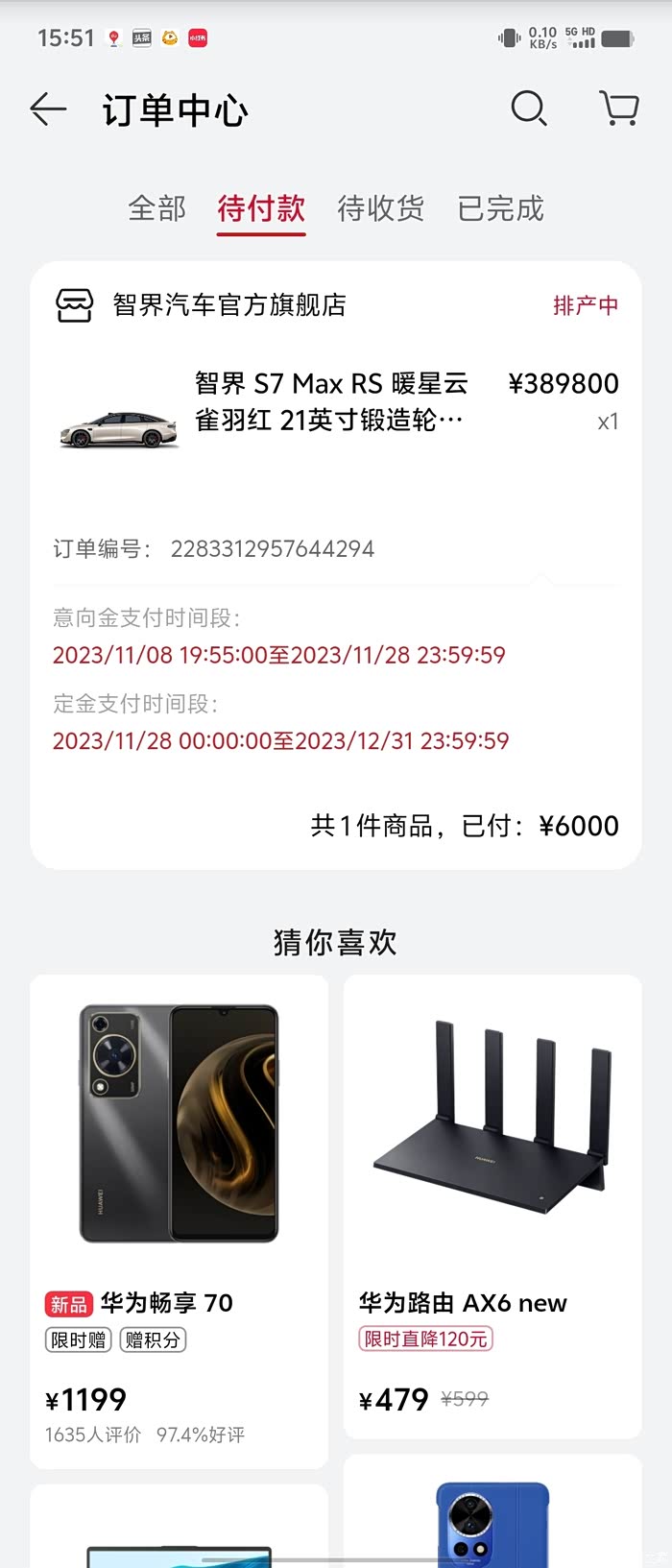Open the 华为路由 AX6 new product card
Image resolution: width=672 pixels, height=1568 pixels.
point(492,1205)
